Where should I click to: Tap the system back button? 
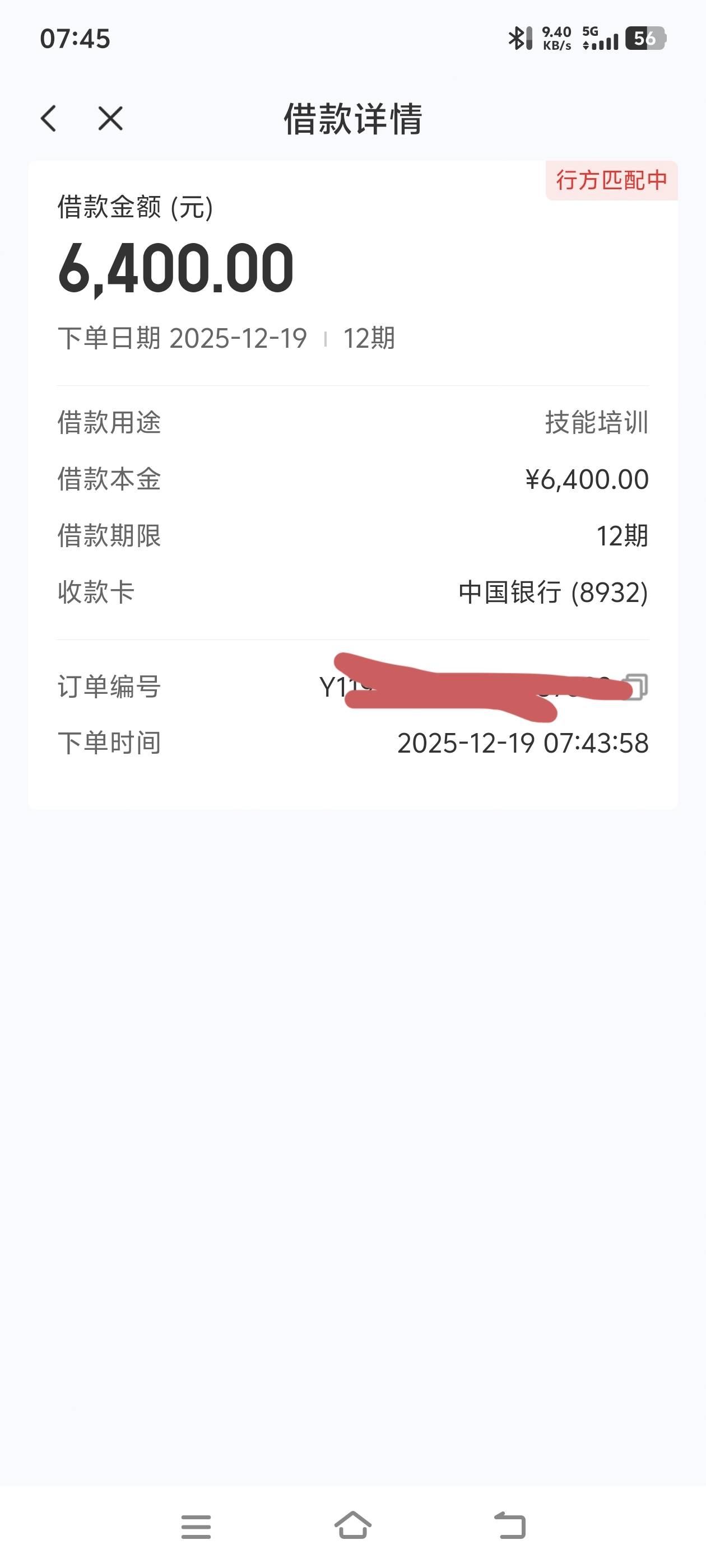510,1526
